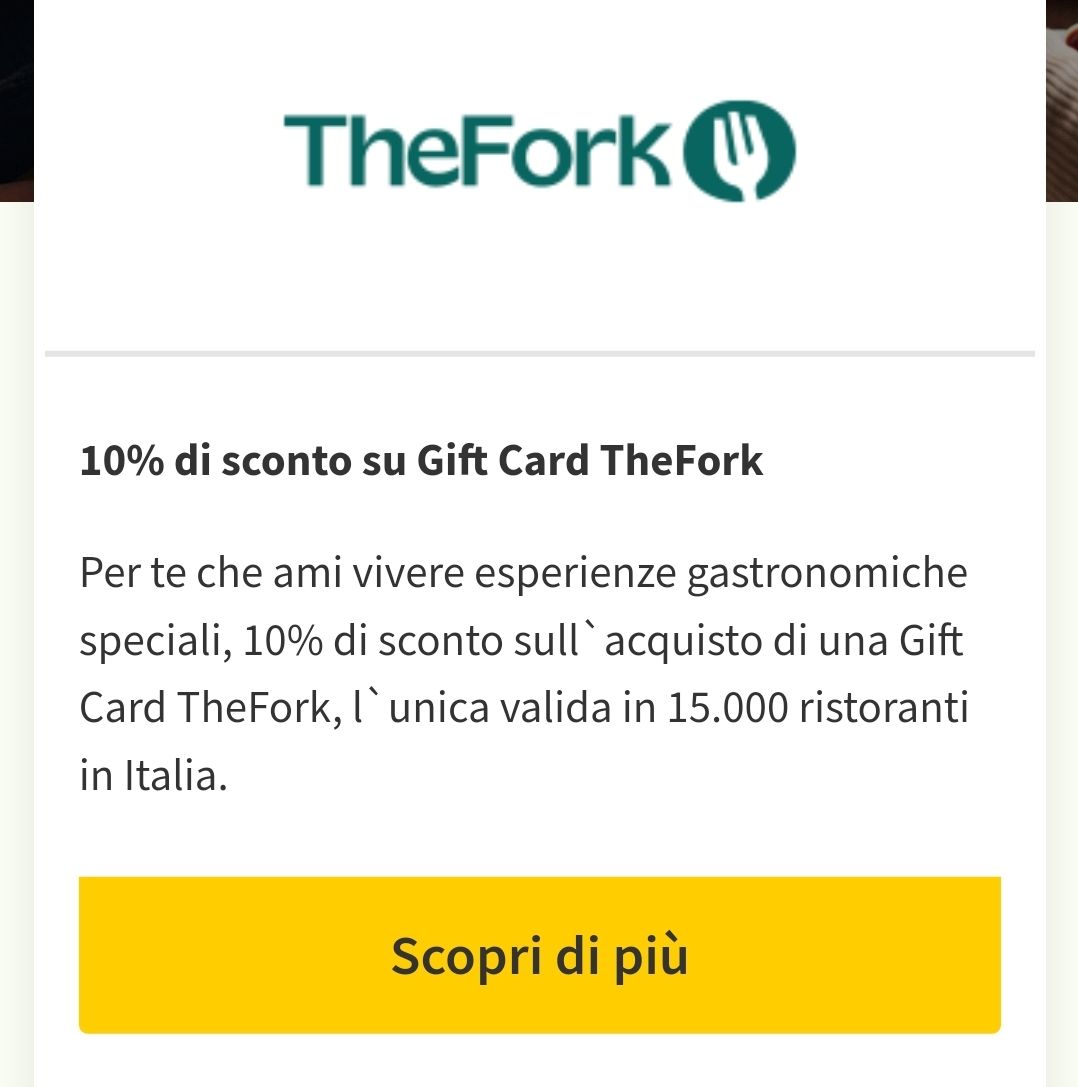Tap the yellow Scopri di più button
This screenshot has width=1078, height=1087.
click(539, 955)
